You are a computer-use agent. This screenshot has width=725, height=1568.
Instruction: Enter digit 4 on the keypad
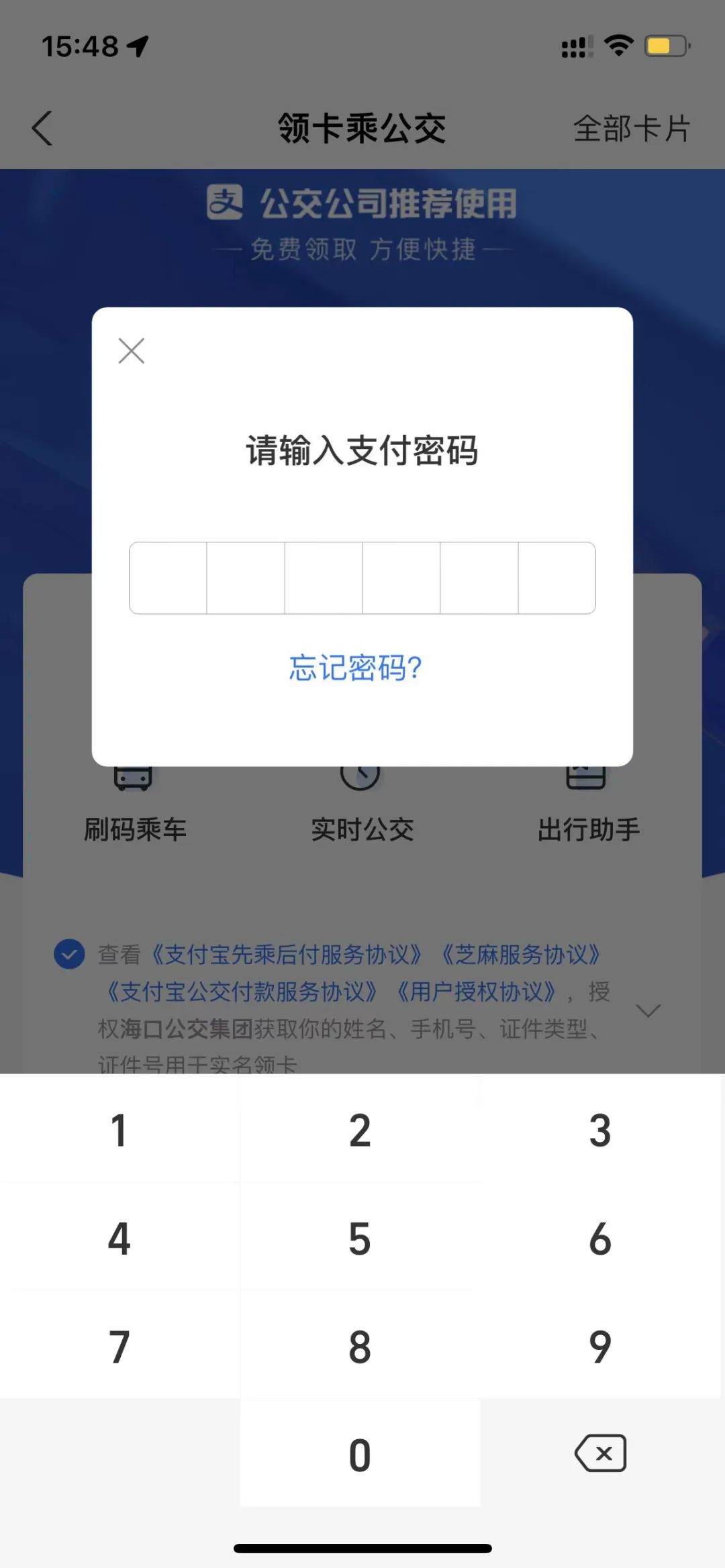pyautogui.click(x=119, y=1239)
